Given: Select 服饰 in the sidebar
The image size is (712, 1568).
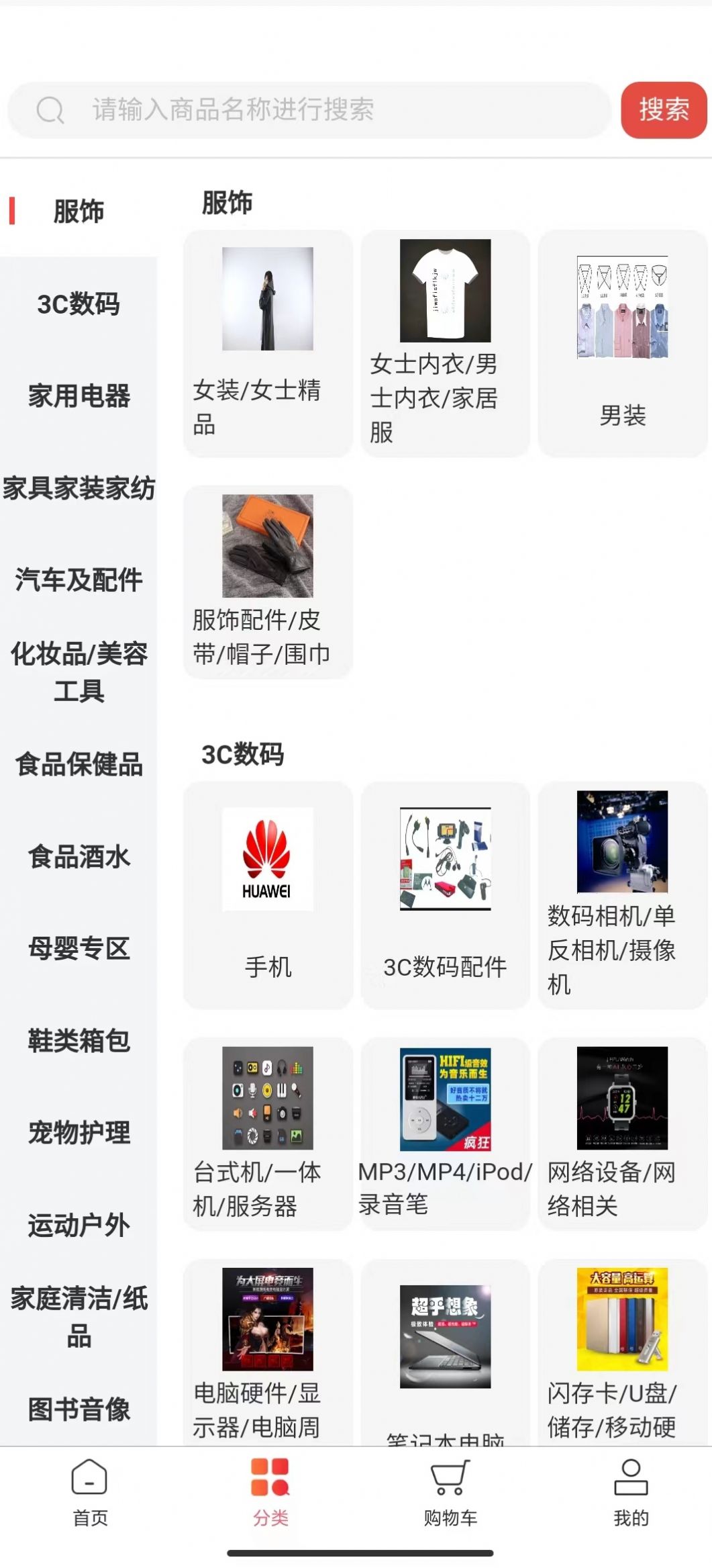Looking at the screenshot, I should 78,209.
